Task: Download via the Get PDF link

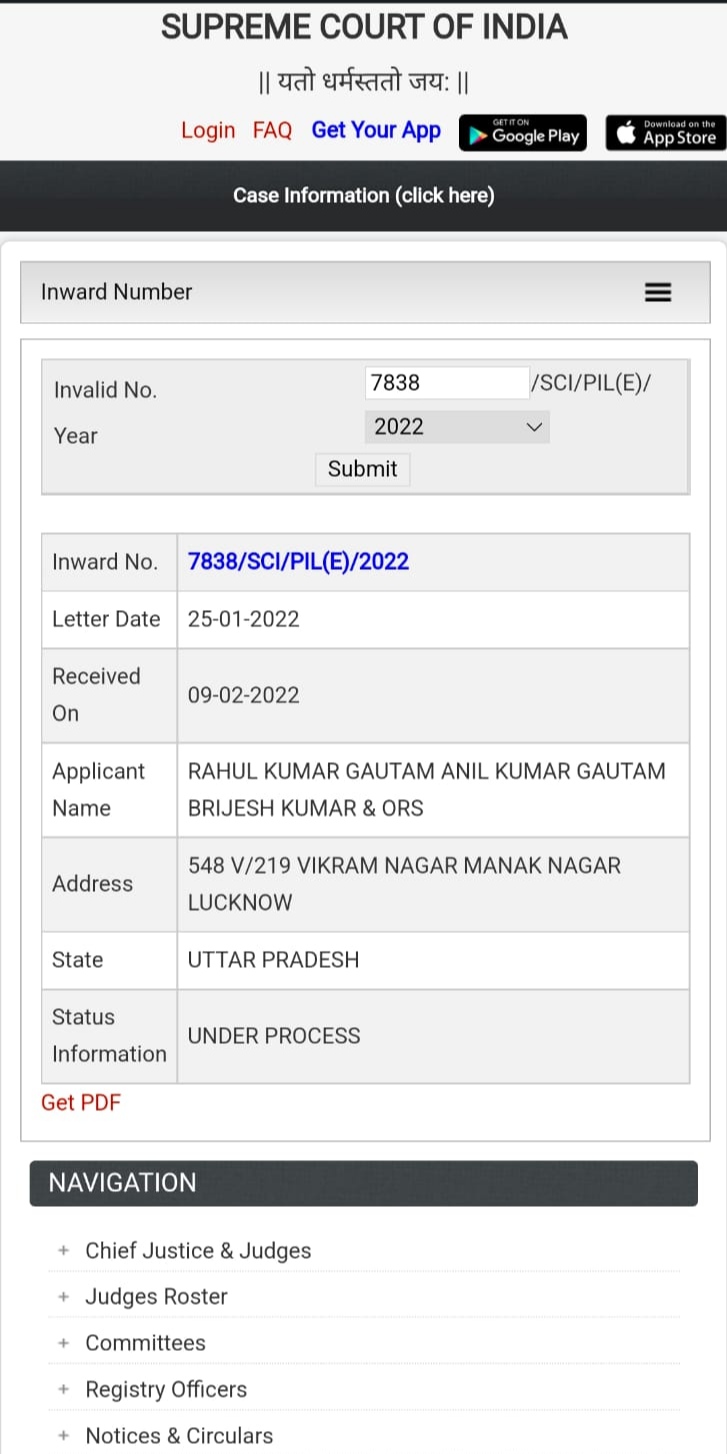Action: (81, 1103)
